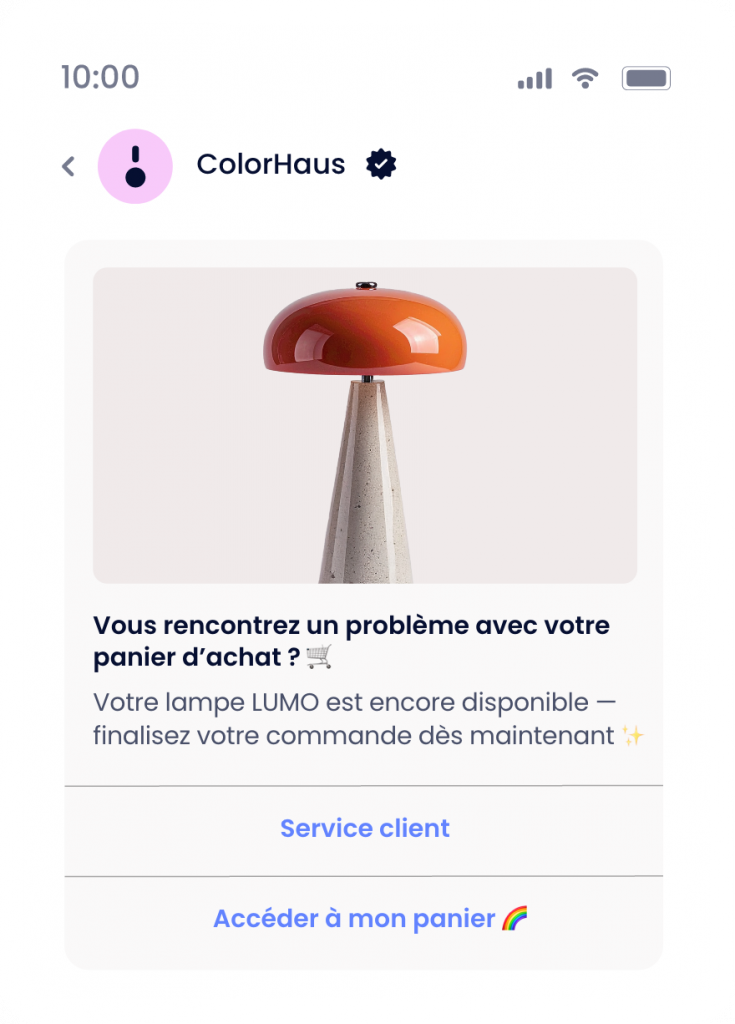Tap the clock showing 10:00
Viewport: 735px width, 1024px height.
100,76
